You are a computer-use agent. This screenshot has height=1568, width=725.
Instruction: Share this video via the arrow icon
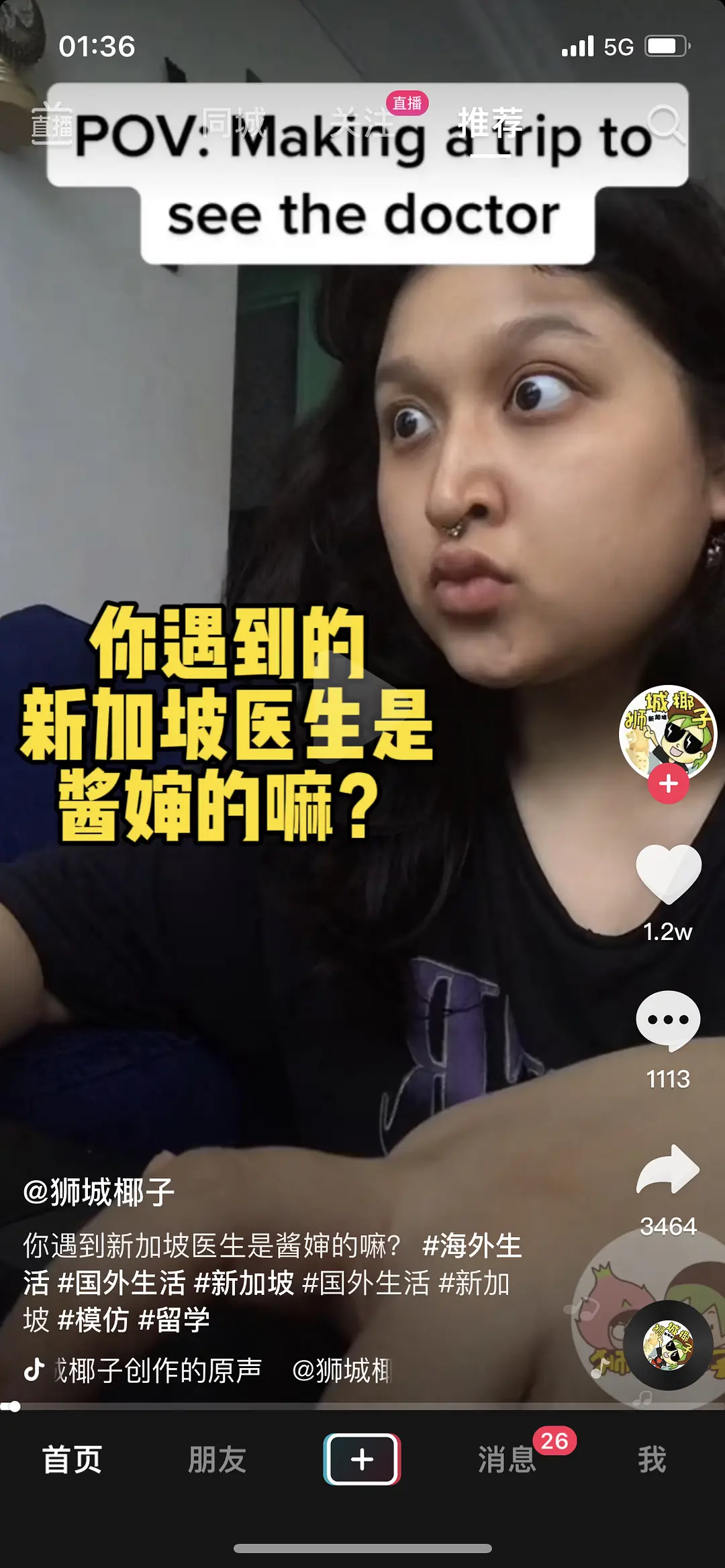click(x=668, y=1170)
